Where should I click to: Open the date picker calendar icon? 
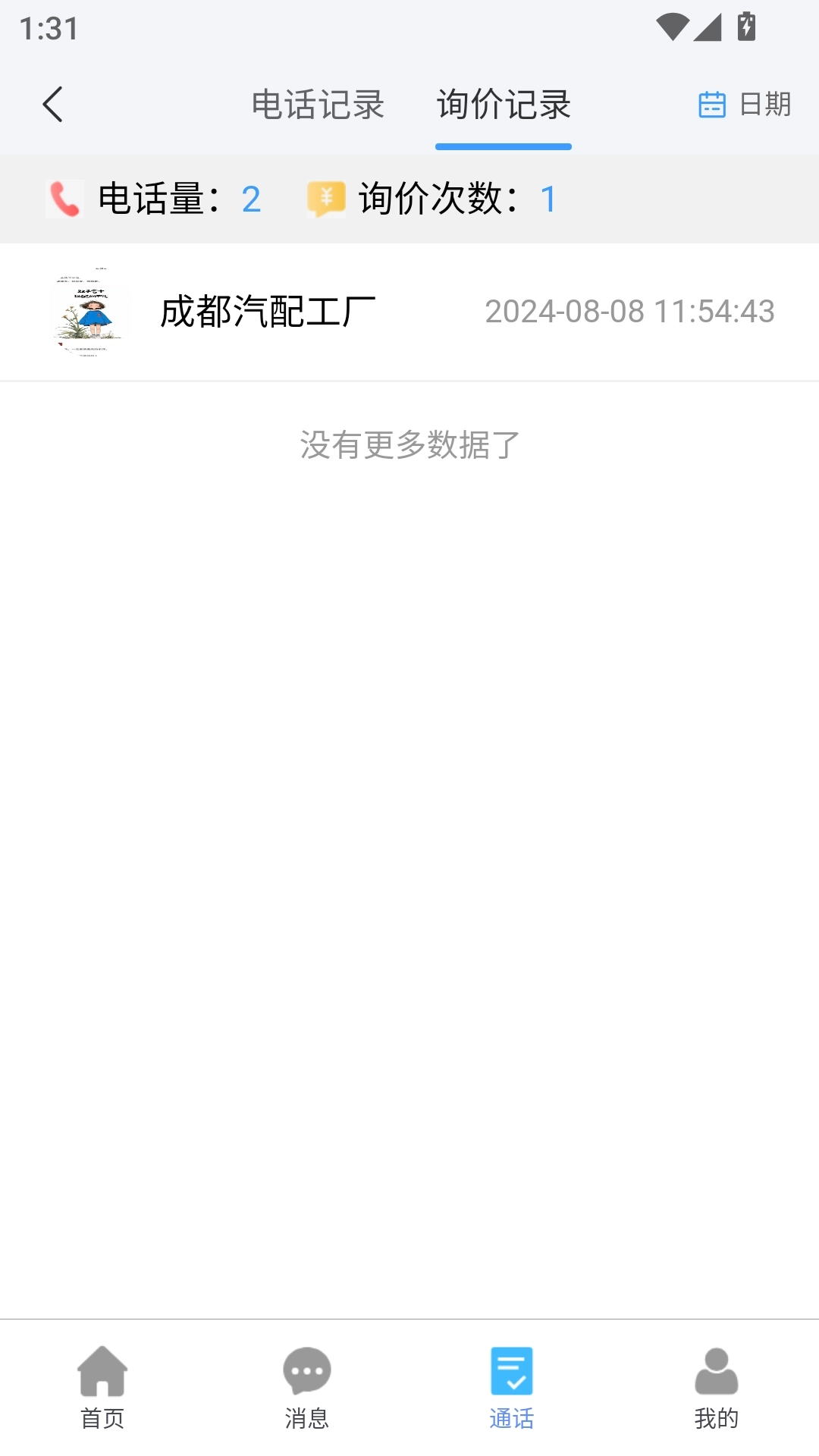click(712, 105)
